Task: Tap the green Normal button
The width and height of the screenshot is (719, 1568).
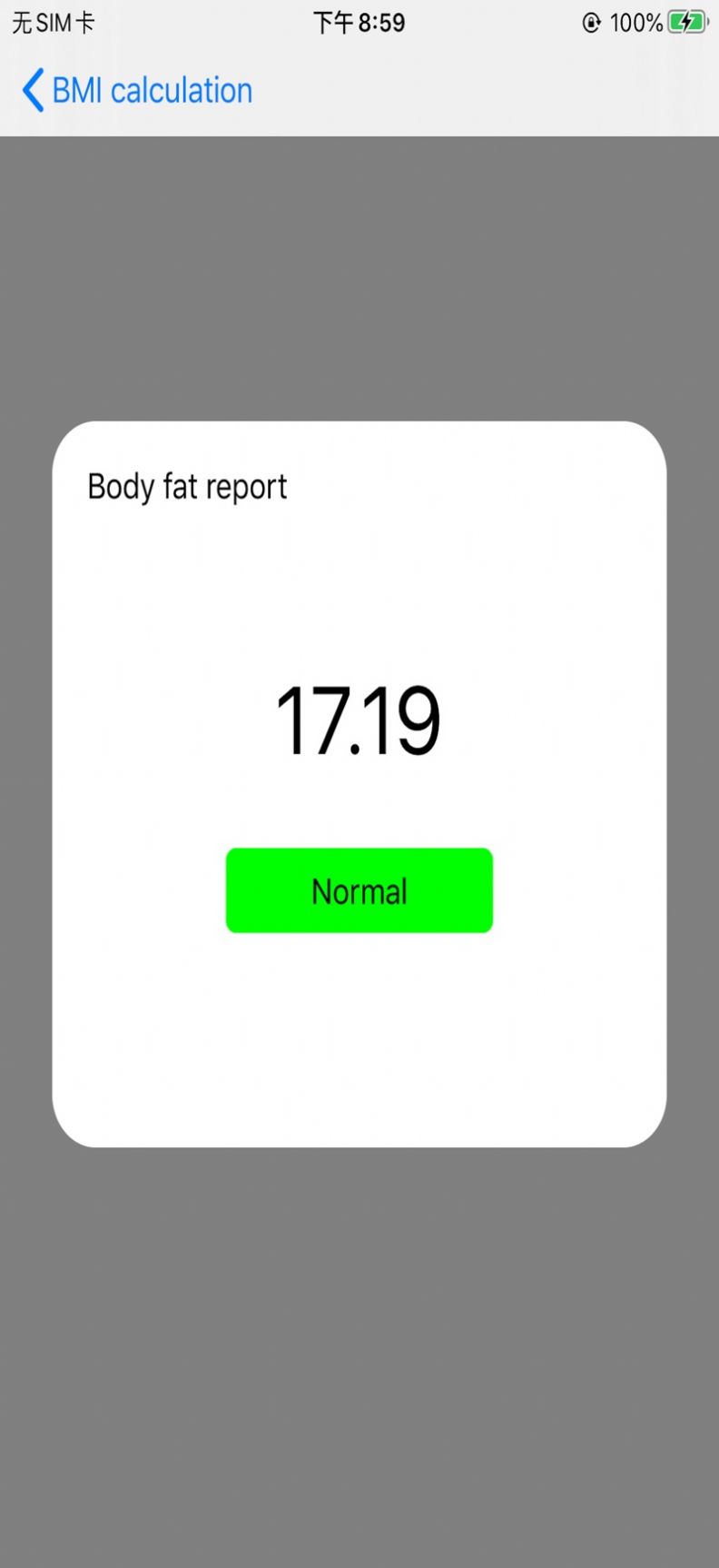Action: pyautogui.click(x=359, y=890)
